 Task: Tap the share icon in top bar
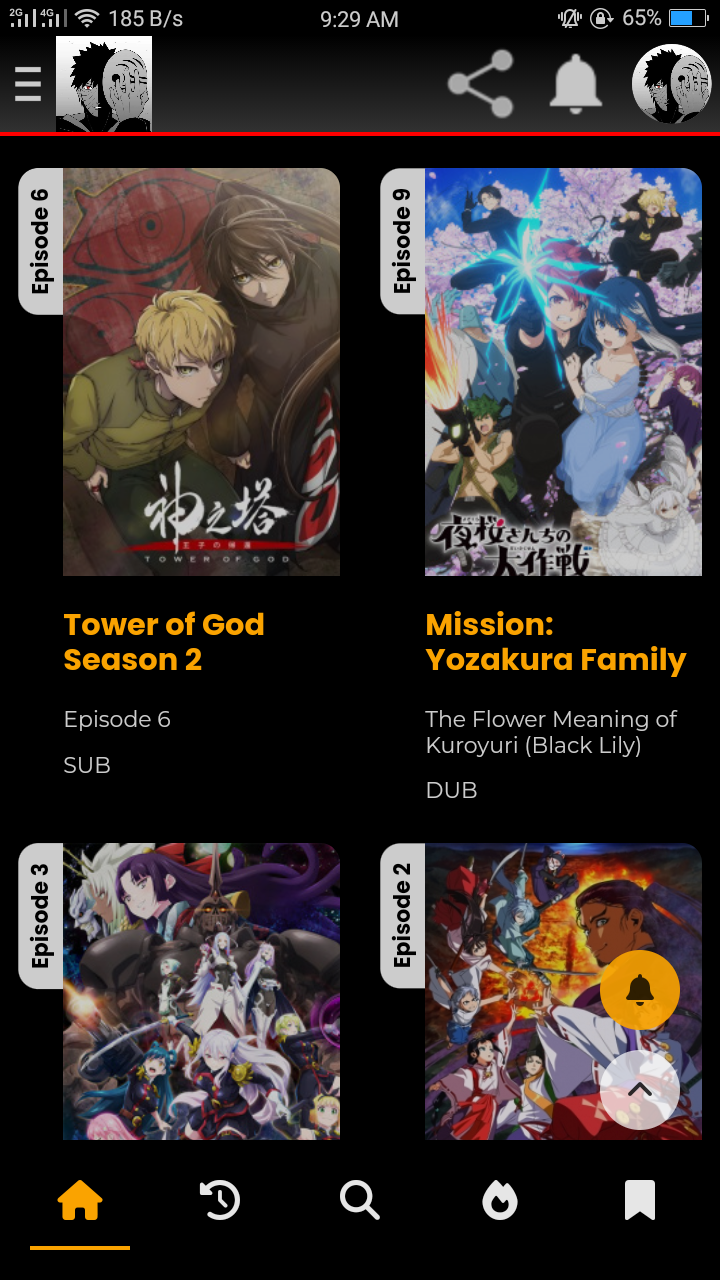481,84
